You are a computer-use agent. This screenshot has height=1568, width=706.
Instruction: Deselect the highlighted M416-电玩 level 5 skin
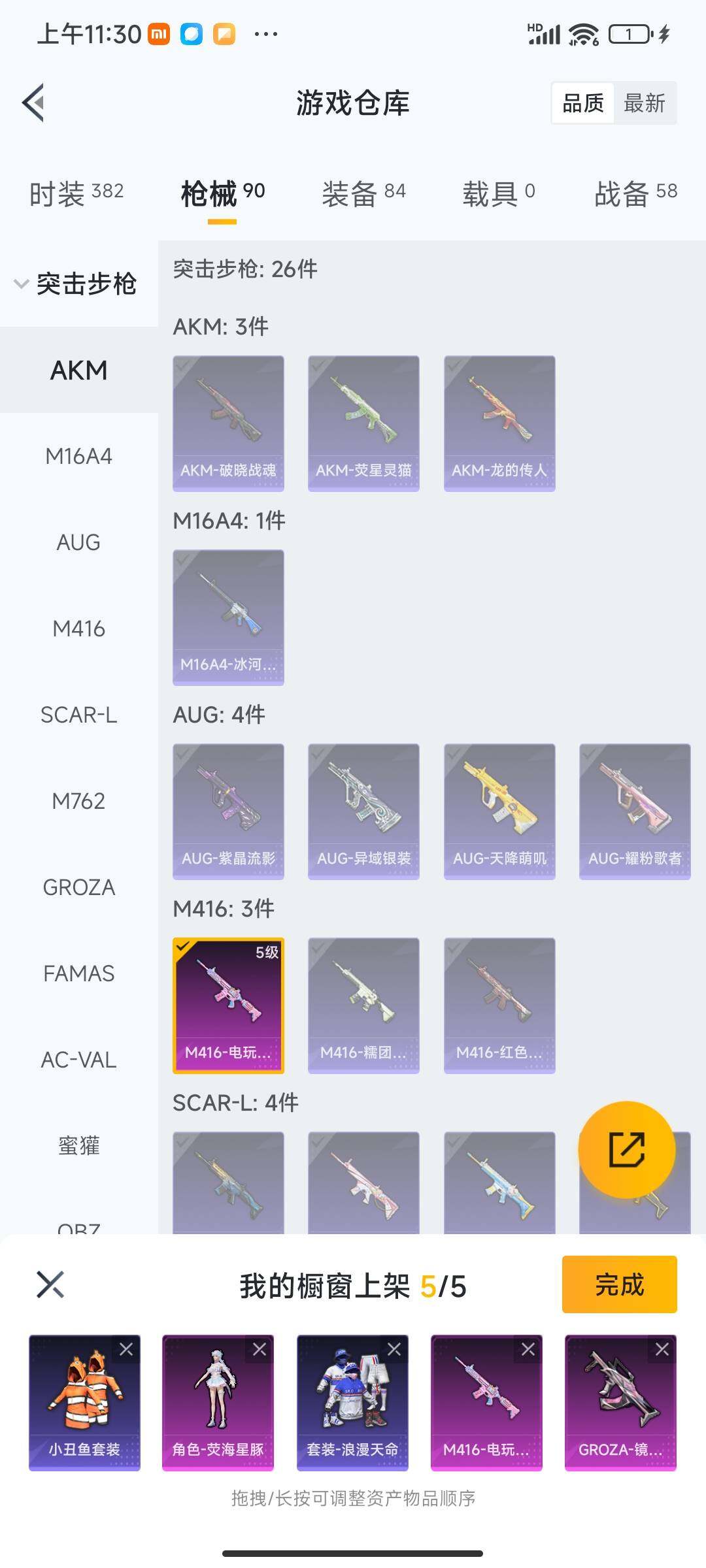(228, 1005)
